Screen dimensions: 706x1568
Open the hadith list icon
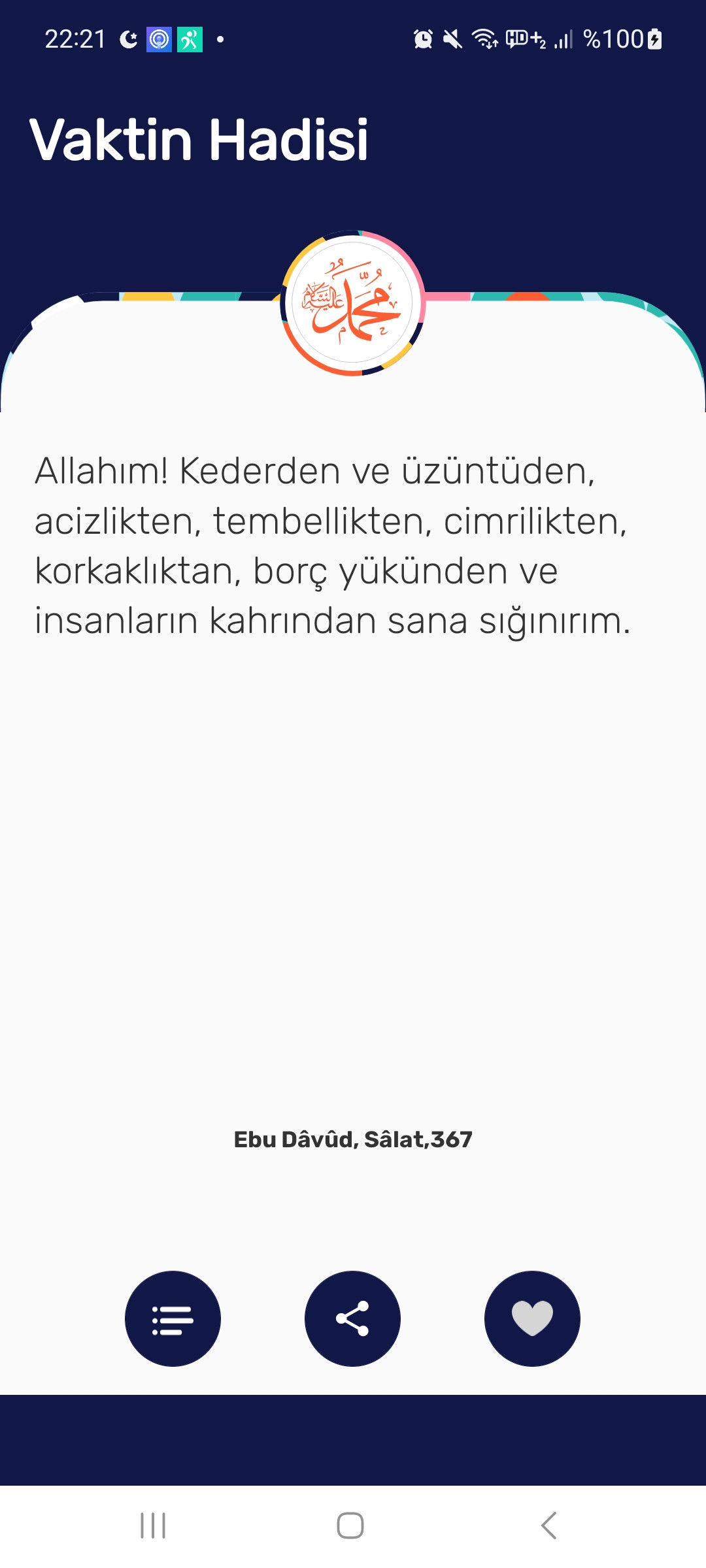173,1318
